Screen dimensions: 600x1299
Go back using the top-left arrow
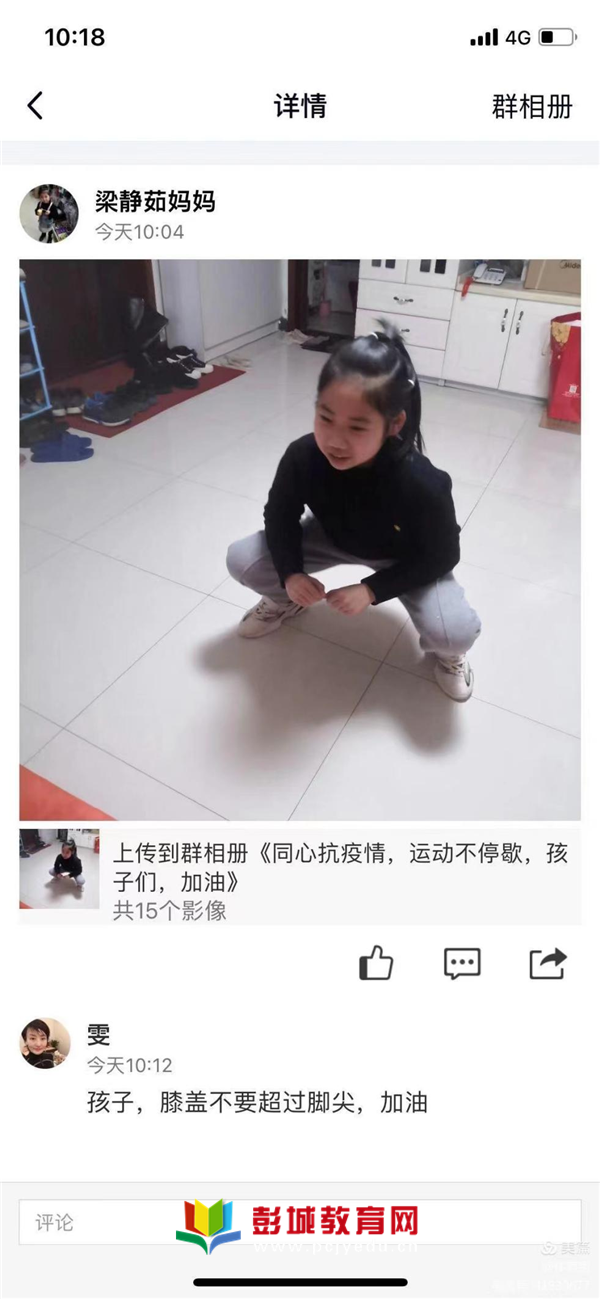pos(35,106)
